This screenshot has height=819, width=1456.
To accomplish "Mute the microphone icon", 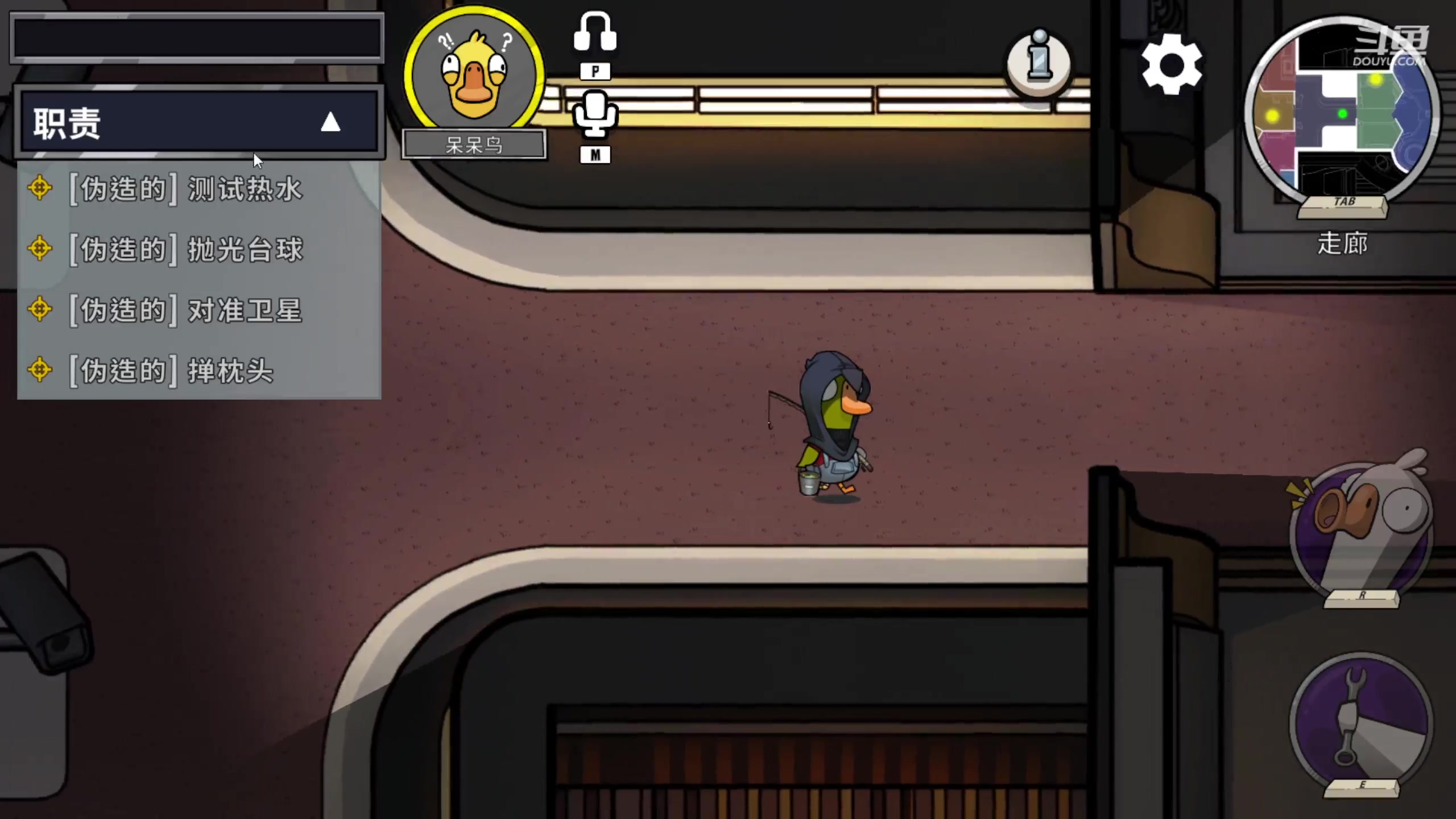I will click(x=595, y=114).
